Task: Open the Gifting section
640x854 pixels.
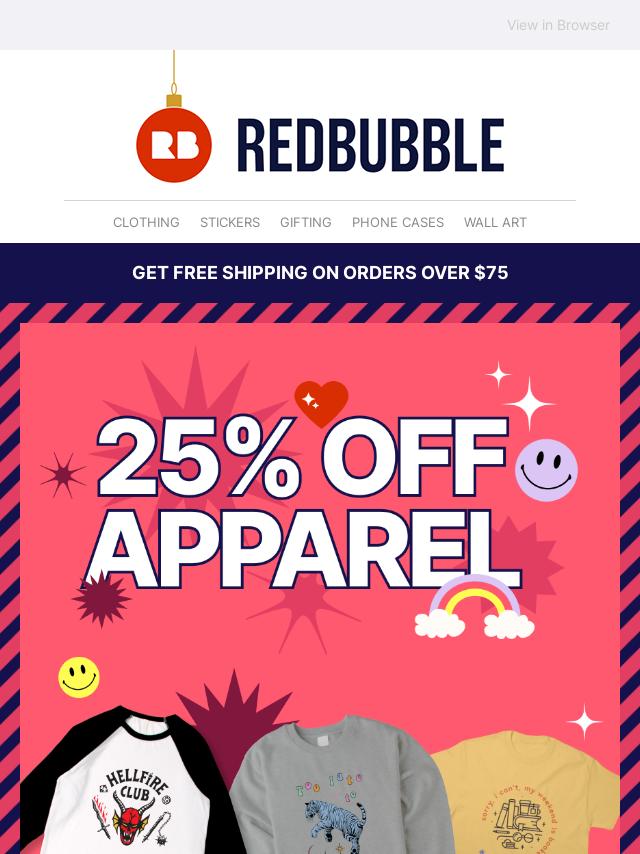Action: tap(305, 222)
